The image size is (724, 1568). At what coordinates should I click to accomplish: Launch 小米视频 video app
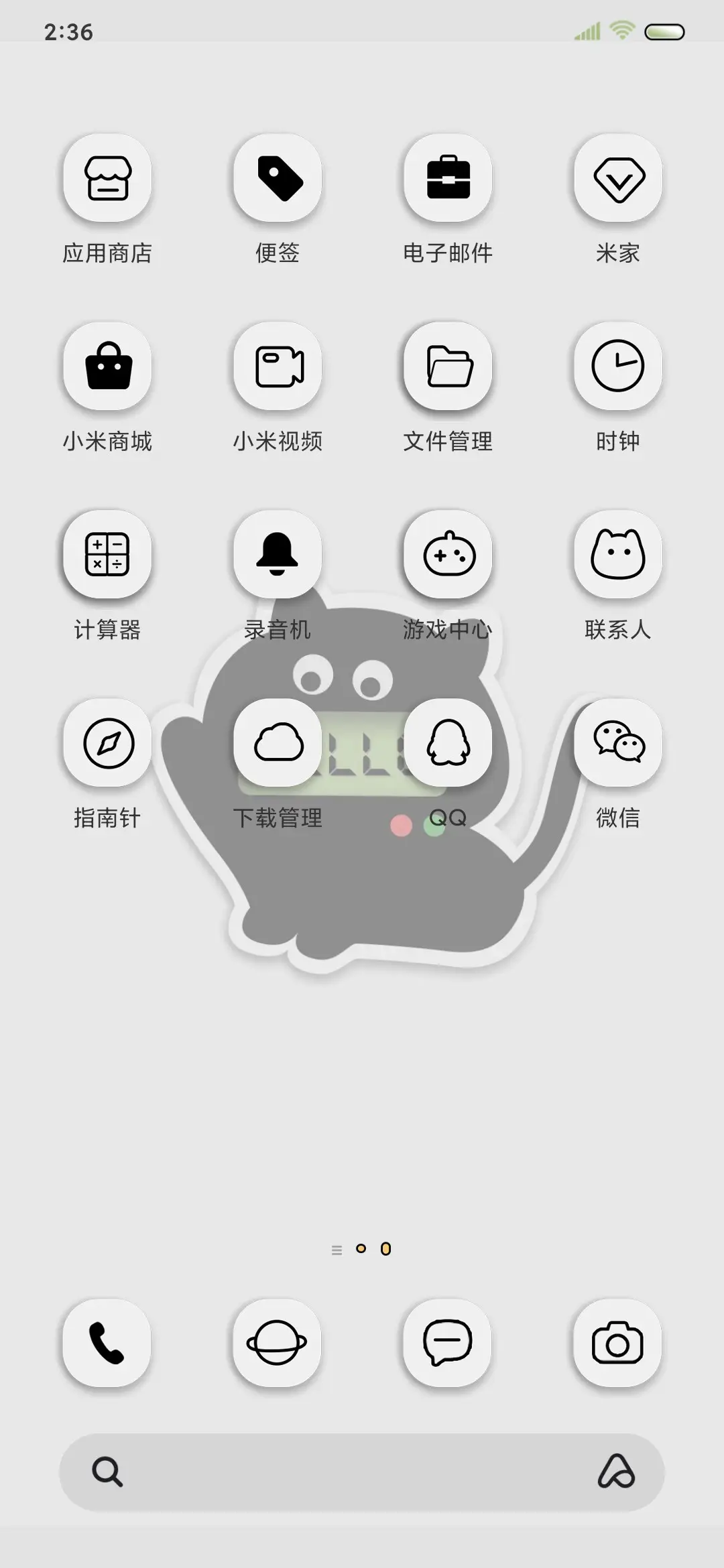point(278,367)
